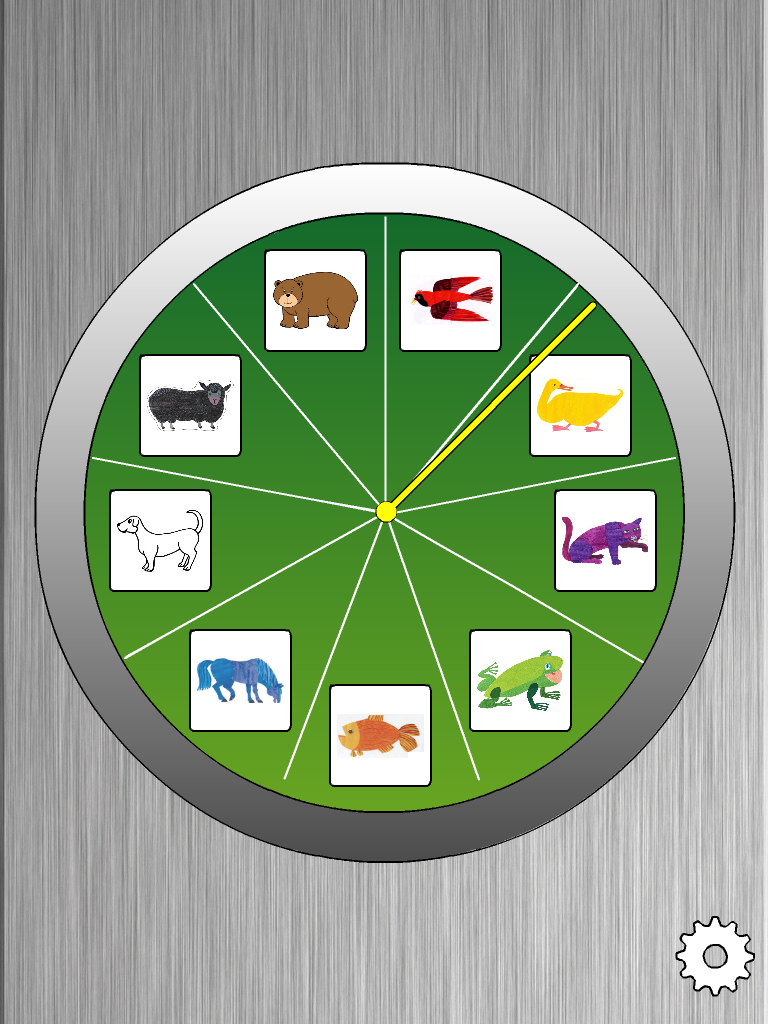
Task: Select the white dog card
Action: pyautogui.click(x=160, y=540)
